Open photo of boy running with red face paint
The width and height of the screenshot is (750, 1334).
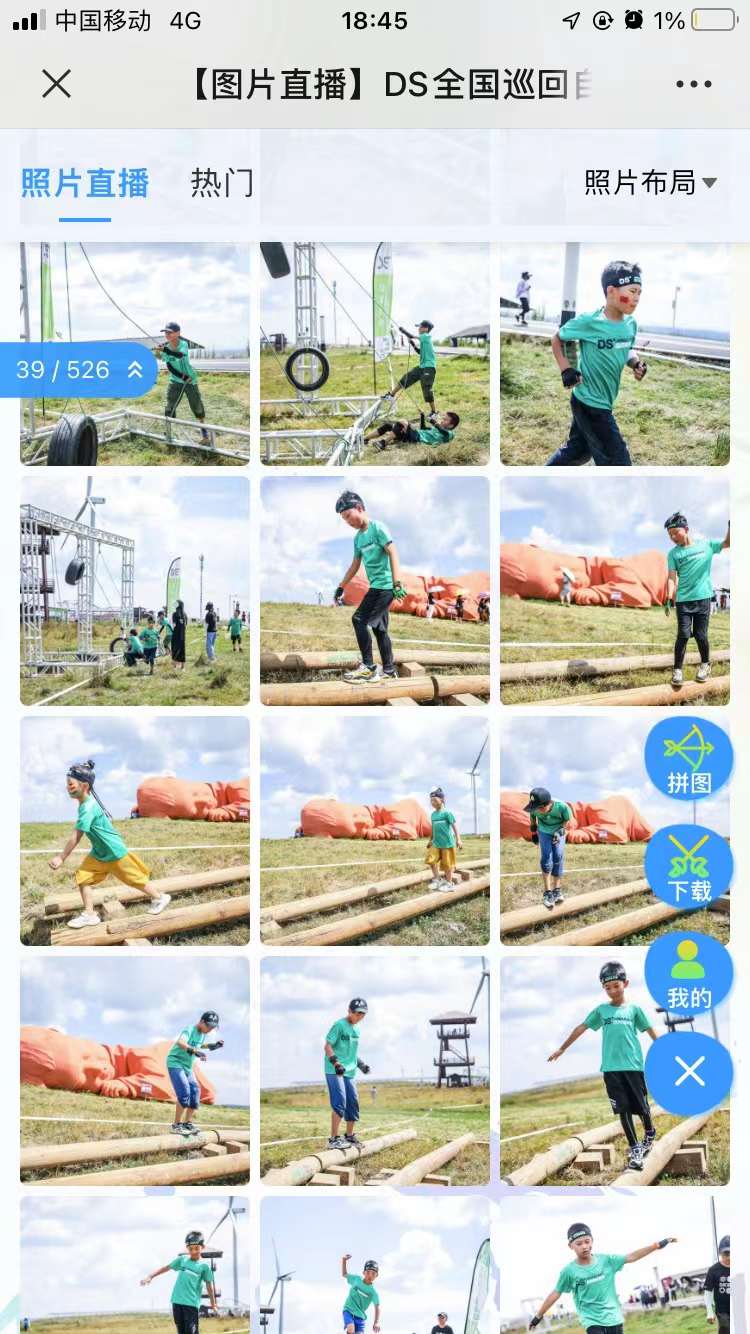click(x=615, y=353)
